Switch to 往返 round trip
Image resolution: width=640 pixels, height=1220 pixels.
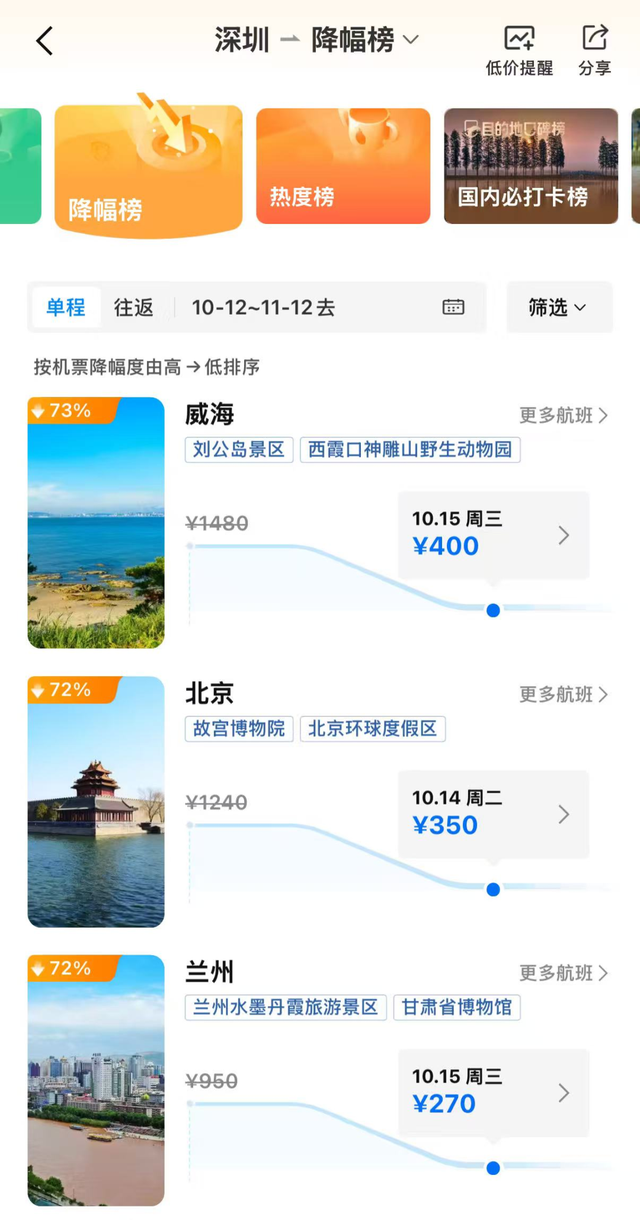(133, 308)
